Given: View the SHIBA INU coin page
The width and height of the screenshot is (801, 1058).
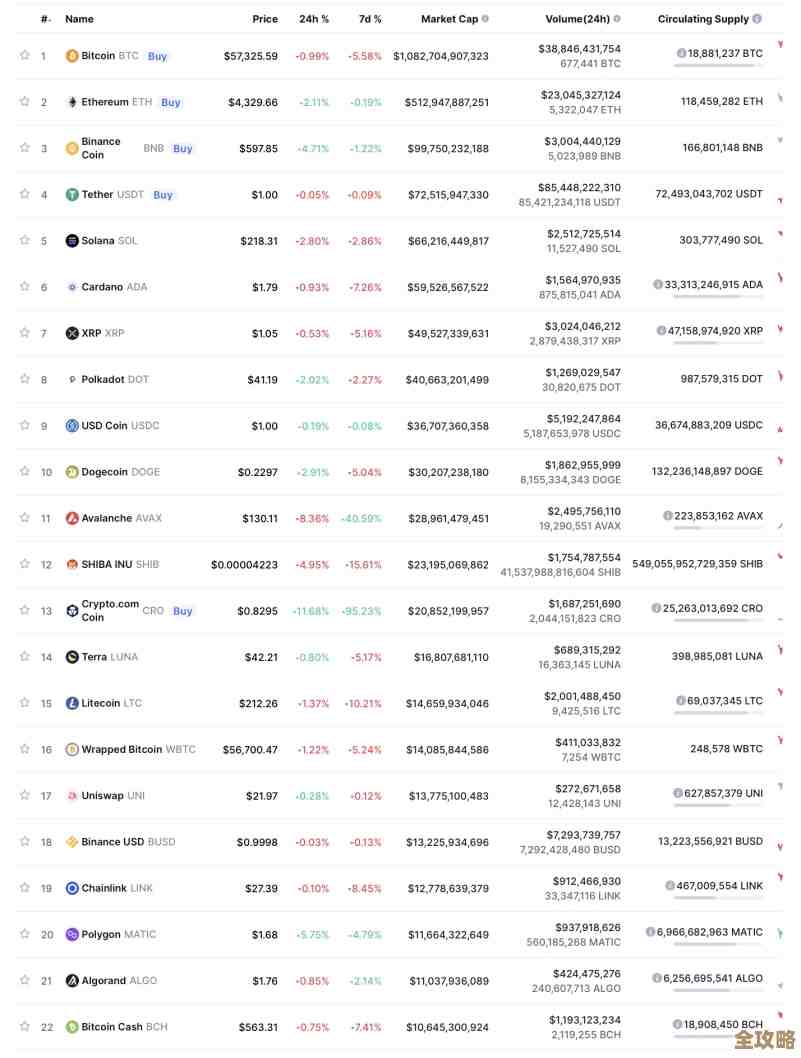Looking at the screenshot, I should tap(108, 565).
